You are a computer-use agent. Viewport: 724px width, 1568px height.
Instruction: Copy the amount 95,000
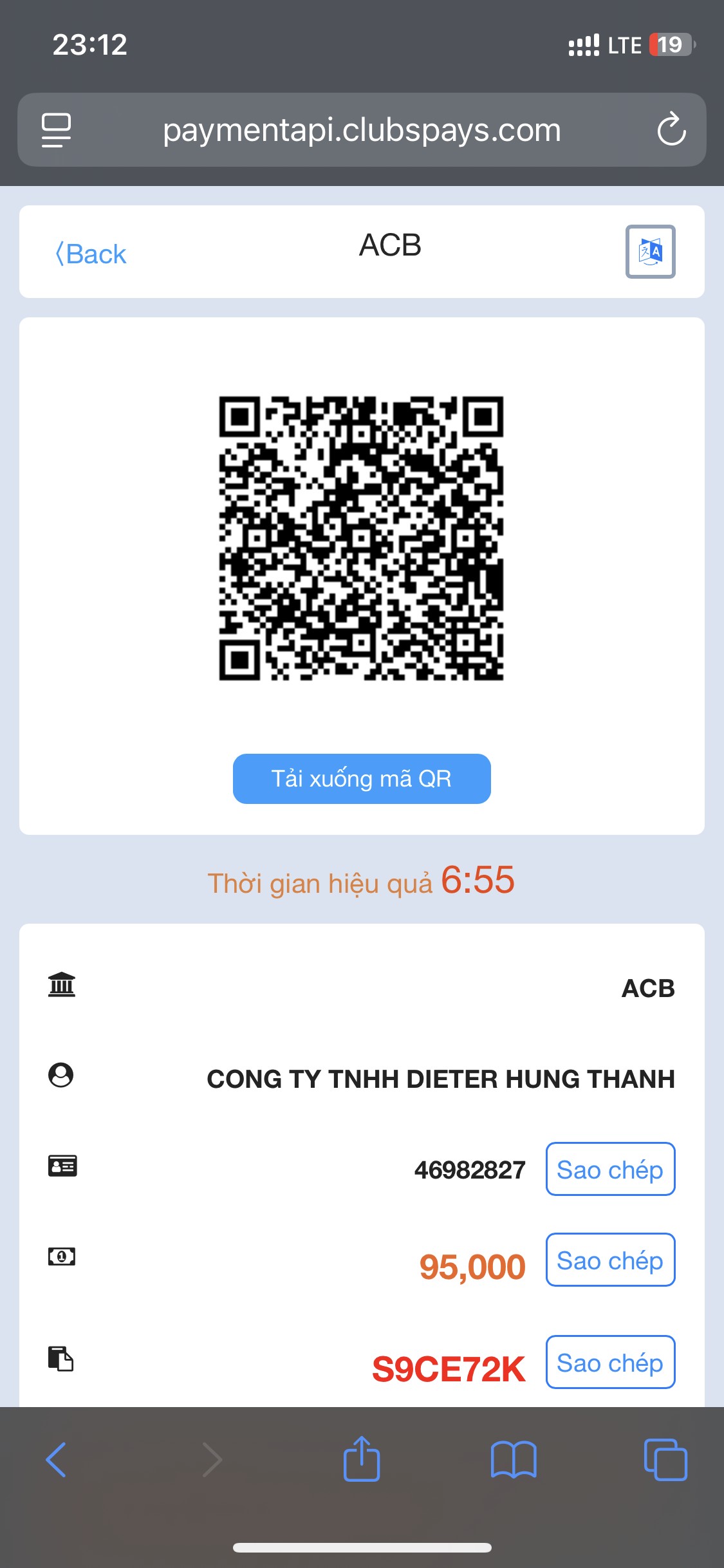coord(610,1260)
